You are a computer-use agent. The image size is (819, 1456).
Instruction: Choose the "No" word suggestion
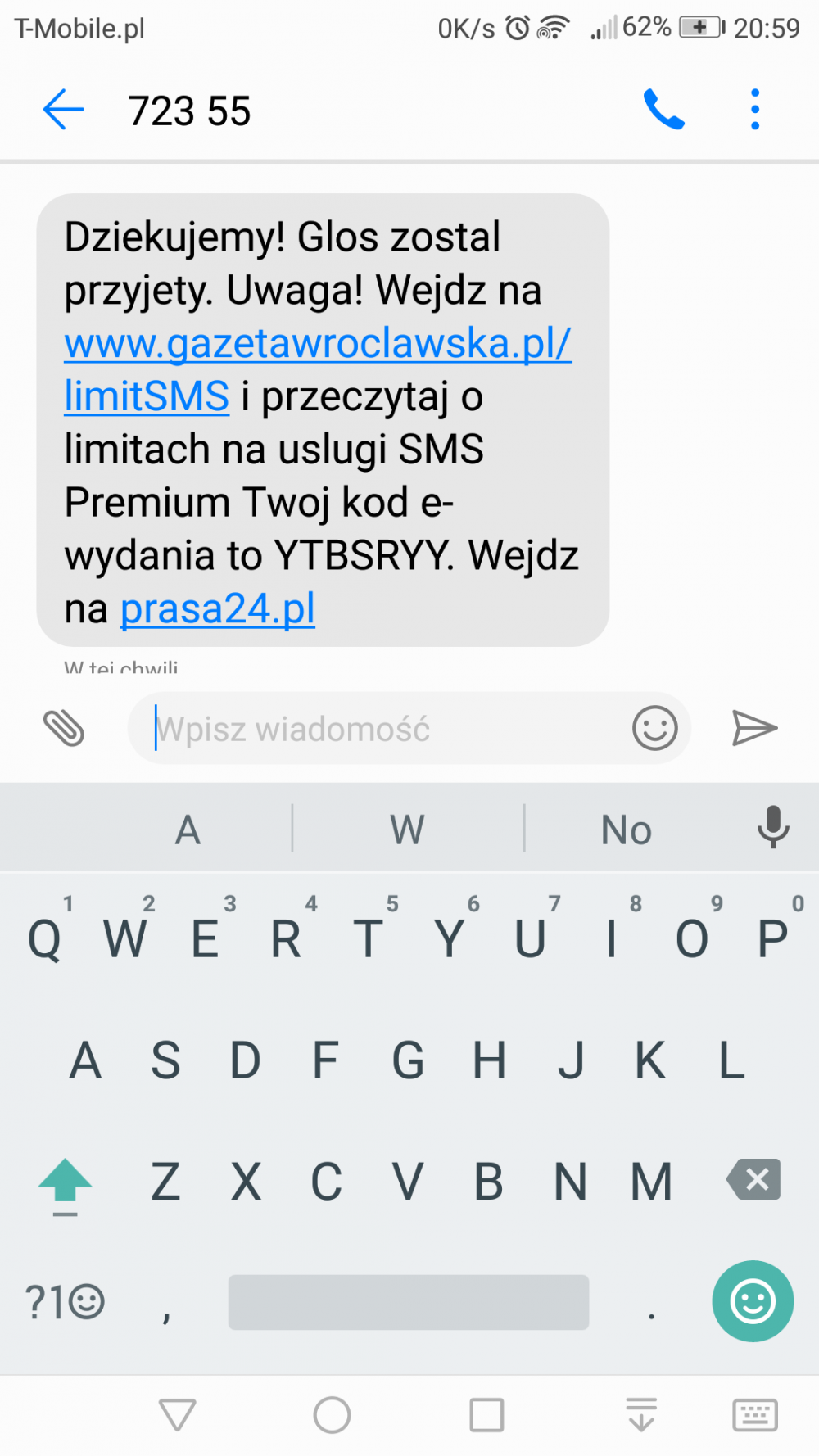coord(627,830)
